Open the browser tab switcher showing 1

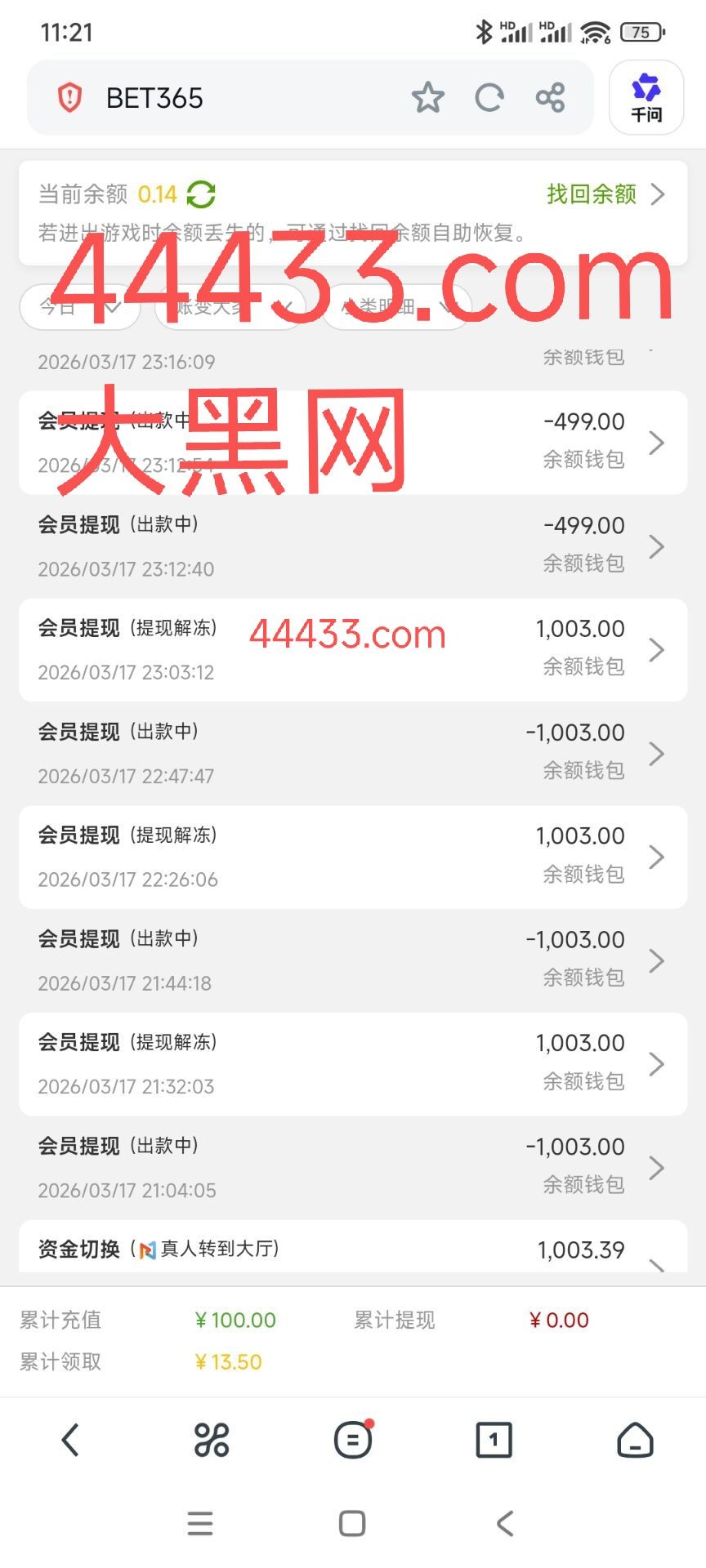(x=494, y=1440)
